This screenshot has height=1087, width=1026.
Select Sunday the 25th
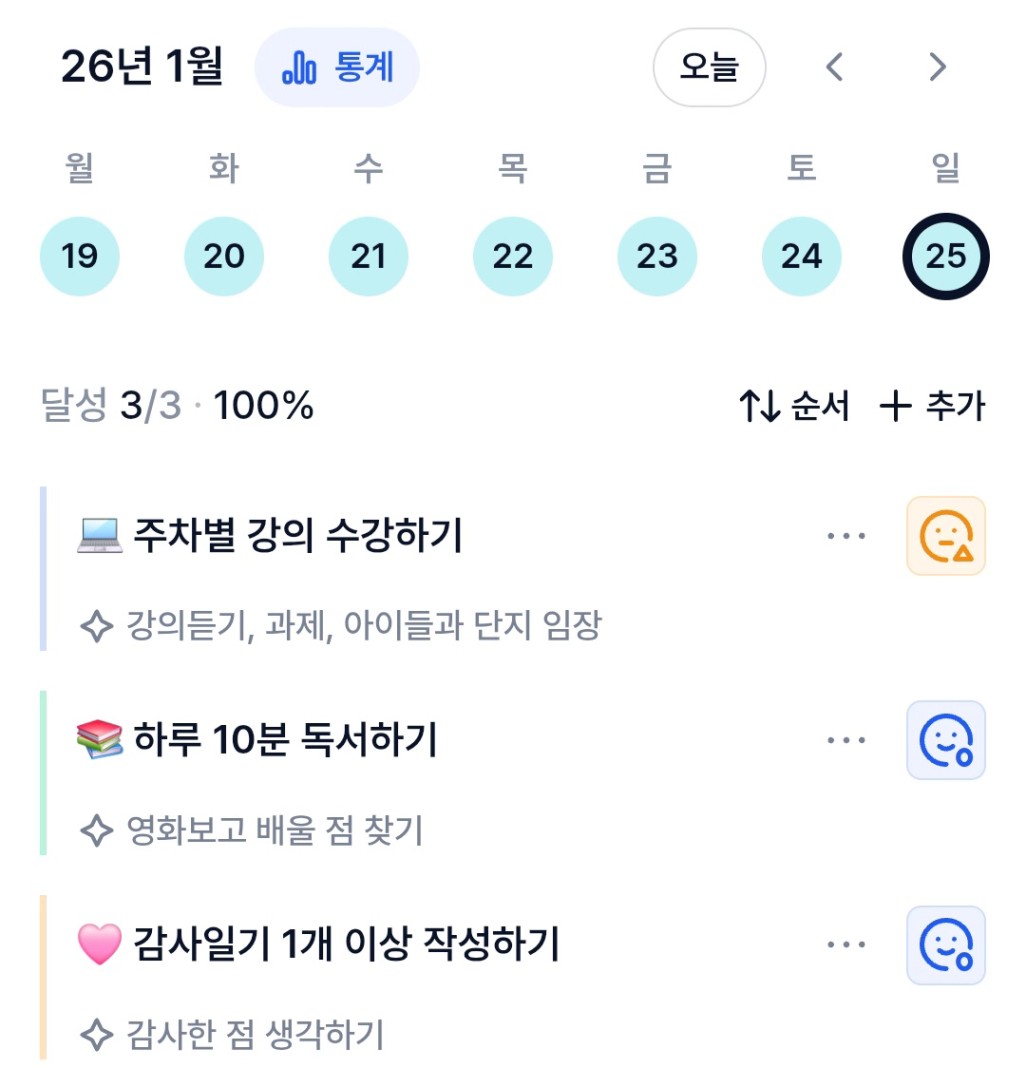[x=946, y=257]
